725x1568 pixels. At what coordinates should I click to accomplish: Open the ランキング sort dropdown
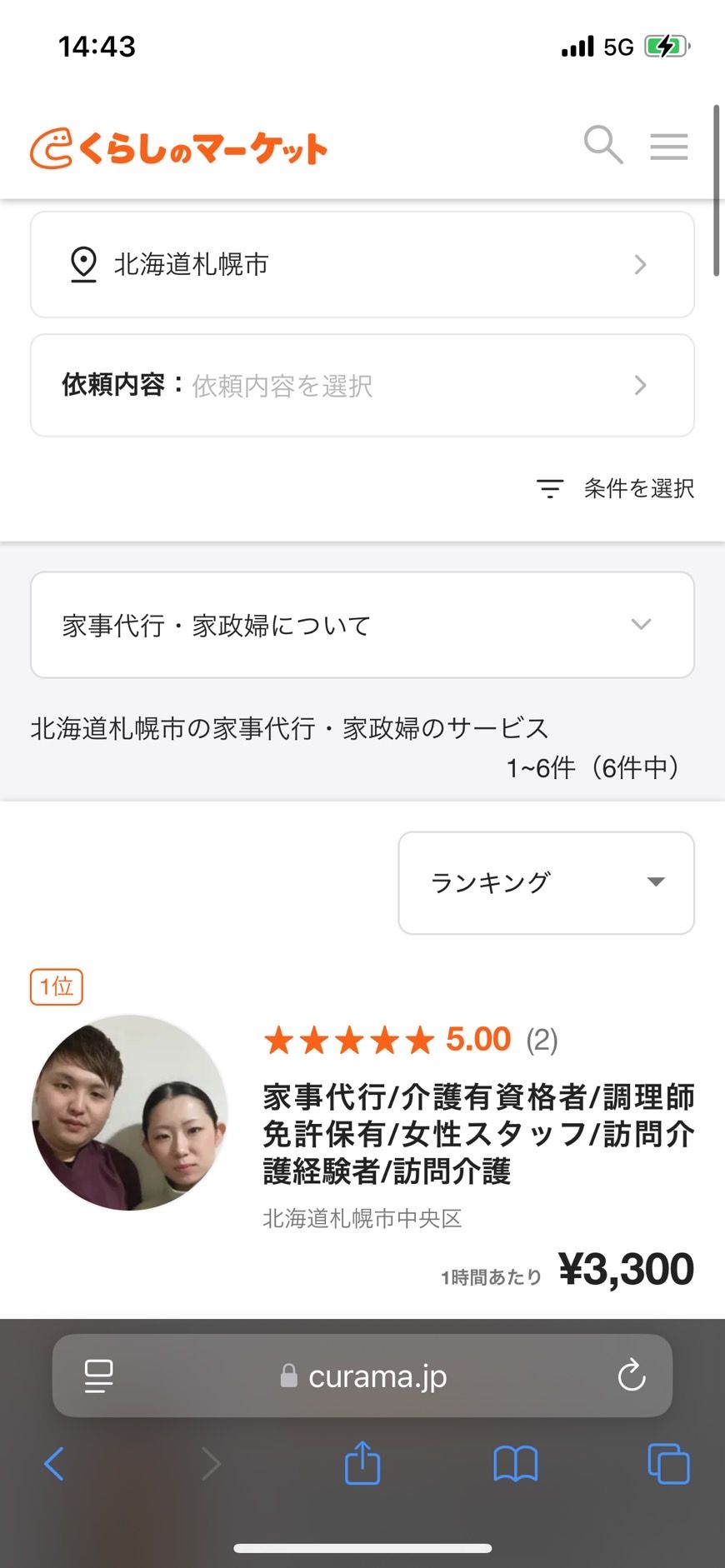click(x=546, y=883)
